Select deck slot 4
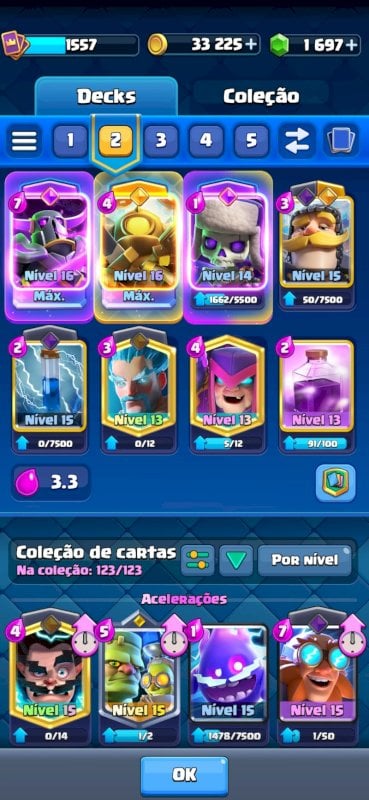369x800 pixels. coord(206,140)
